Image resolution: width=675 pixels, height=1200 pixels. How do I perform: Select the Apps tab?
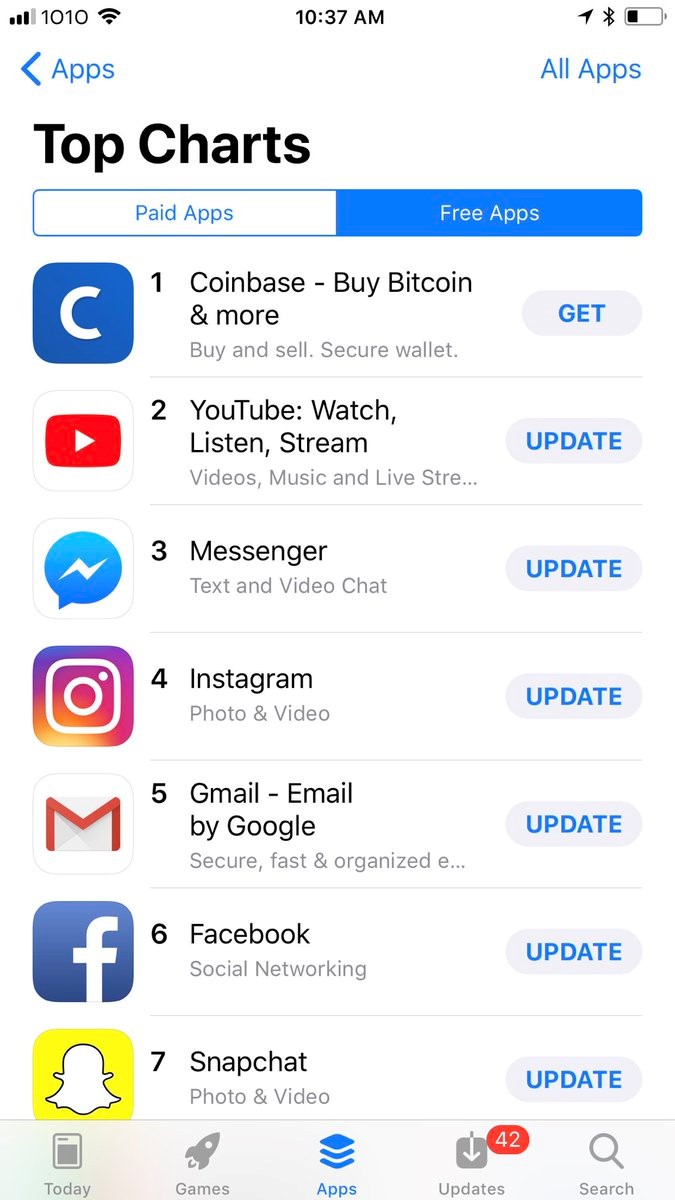[x=337, y=1165]
